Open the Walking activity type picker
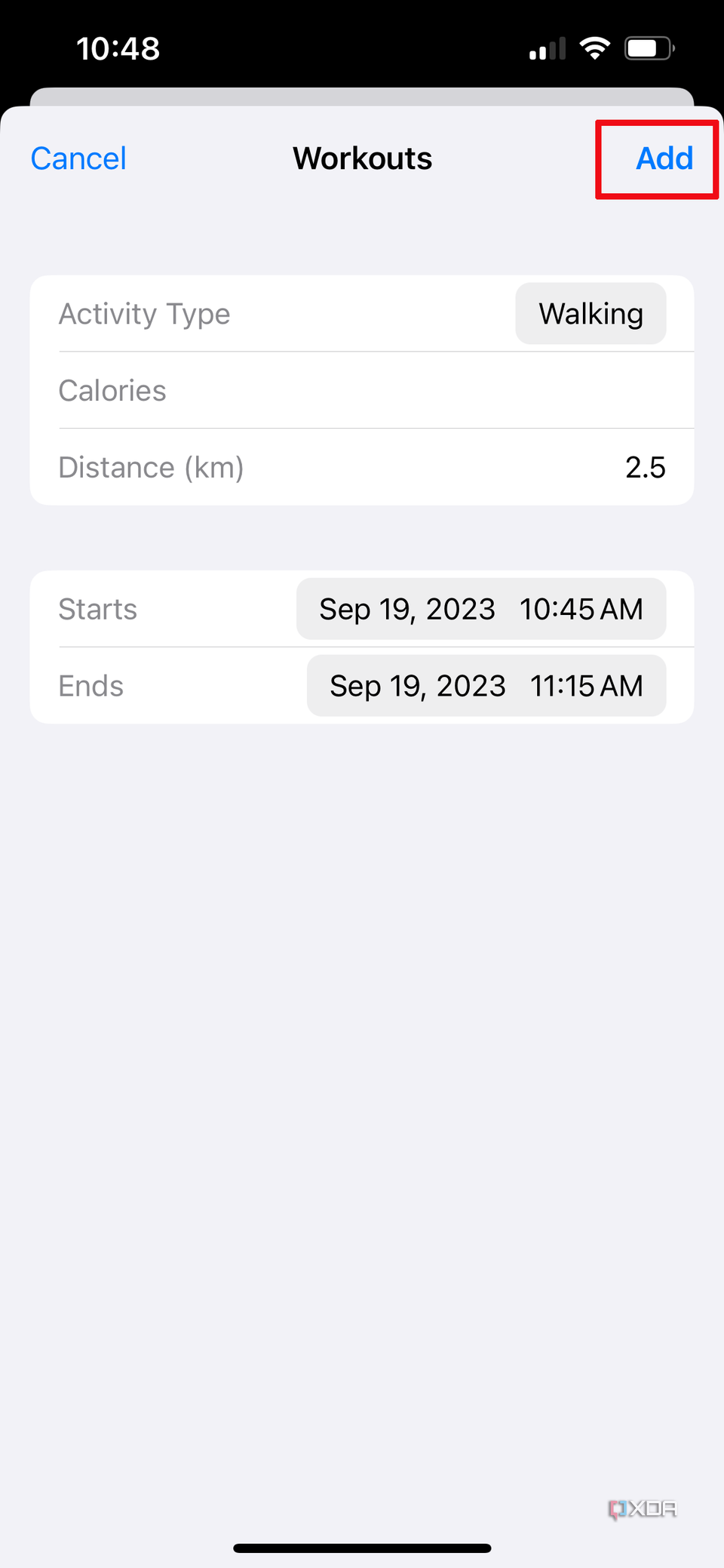Screen dimensions: 724x1568 pyautogui.click(x=591, y=314)
